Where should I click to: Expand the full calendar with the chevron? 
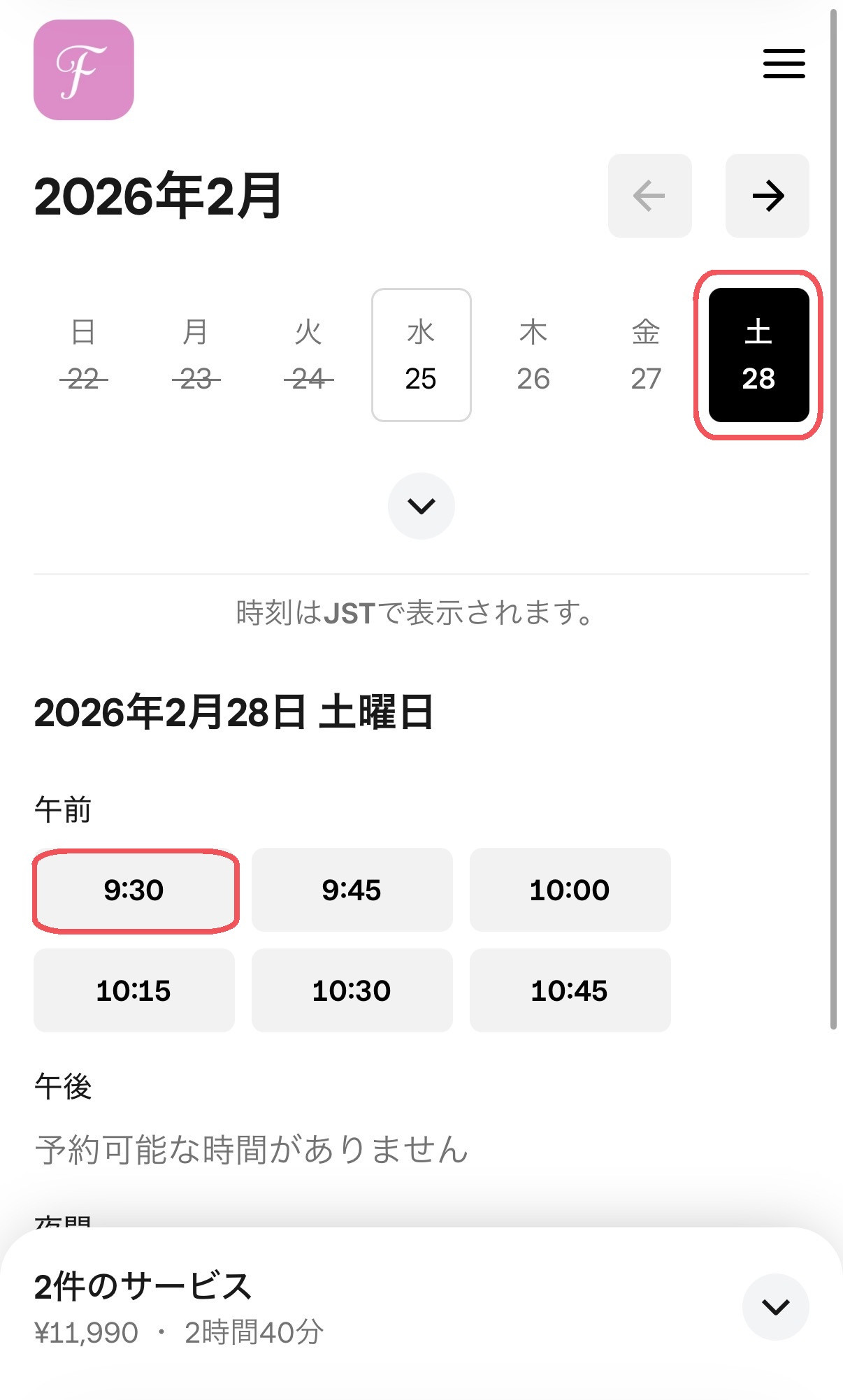pos(421,505)
